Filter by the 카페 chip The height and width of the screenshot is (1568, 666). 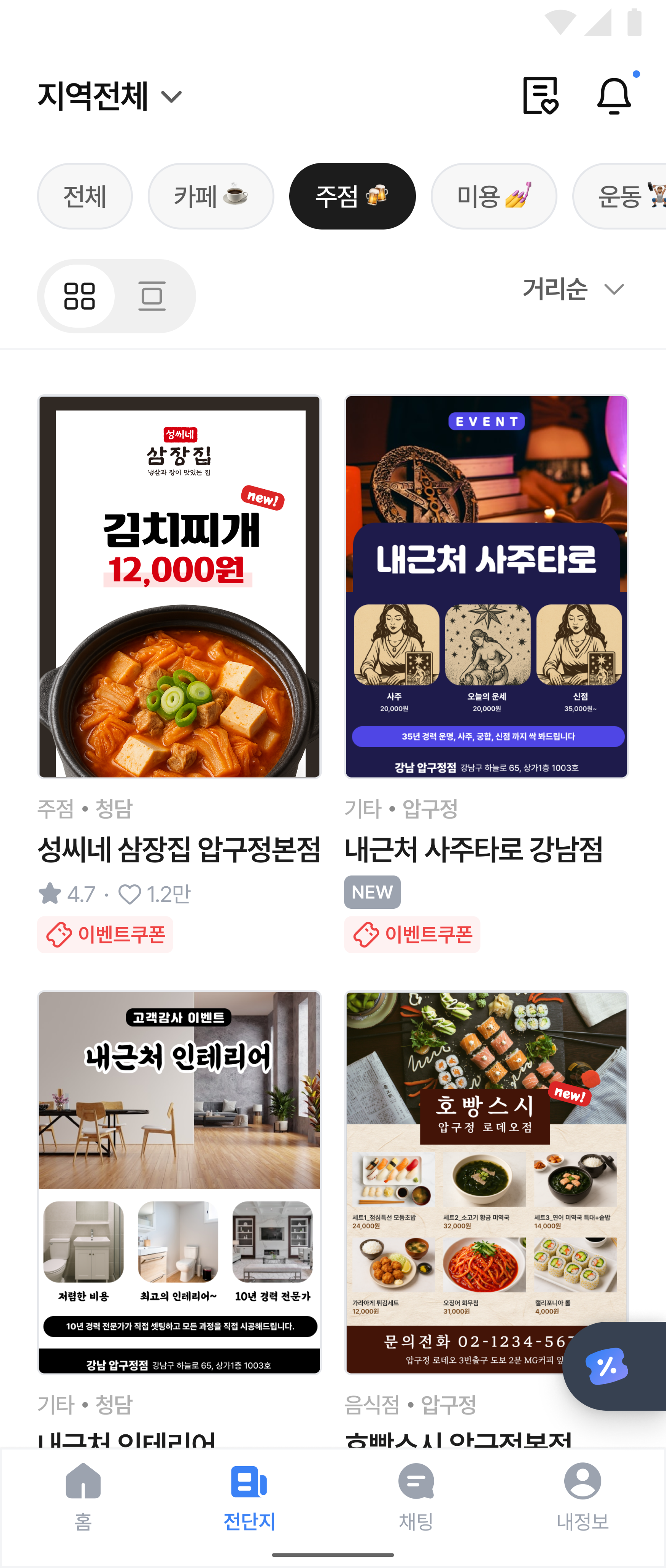[x=210, y=196]
